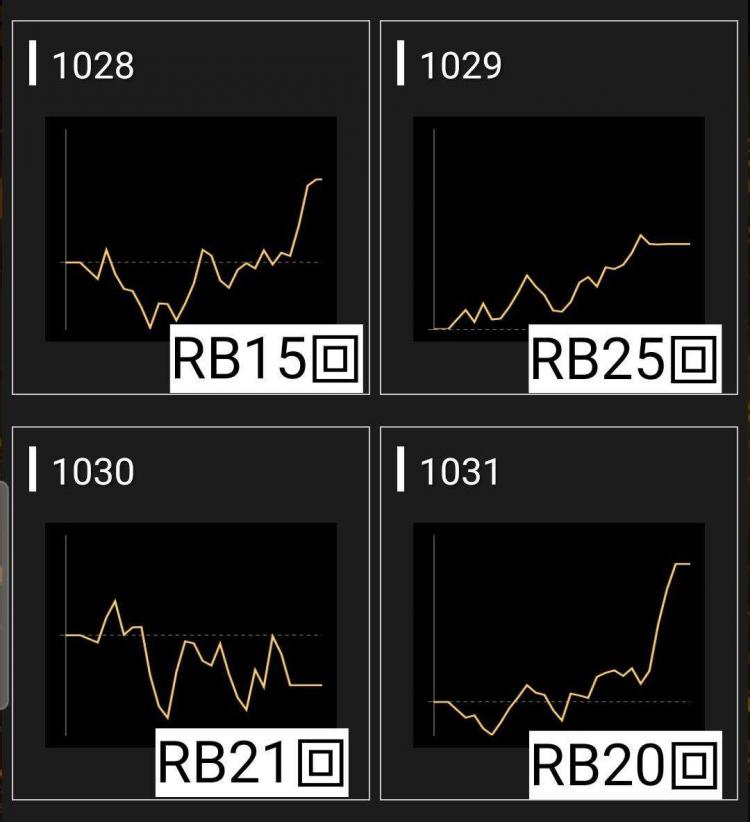The width and height of the screenshot is (750, 822).
Task: Open the card for machine 1028
Action: 190,208
